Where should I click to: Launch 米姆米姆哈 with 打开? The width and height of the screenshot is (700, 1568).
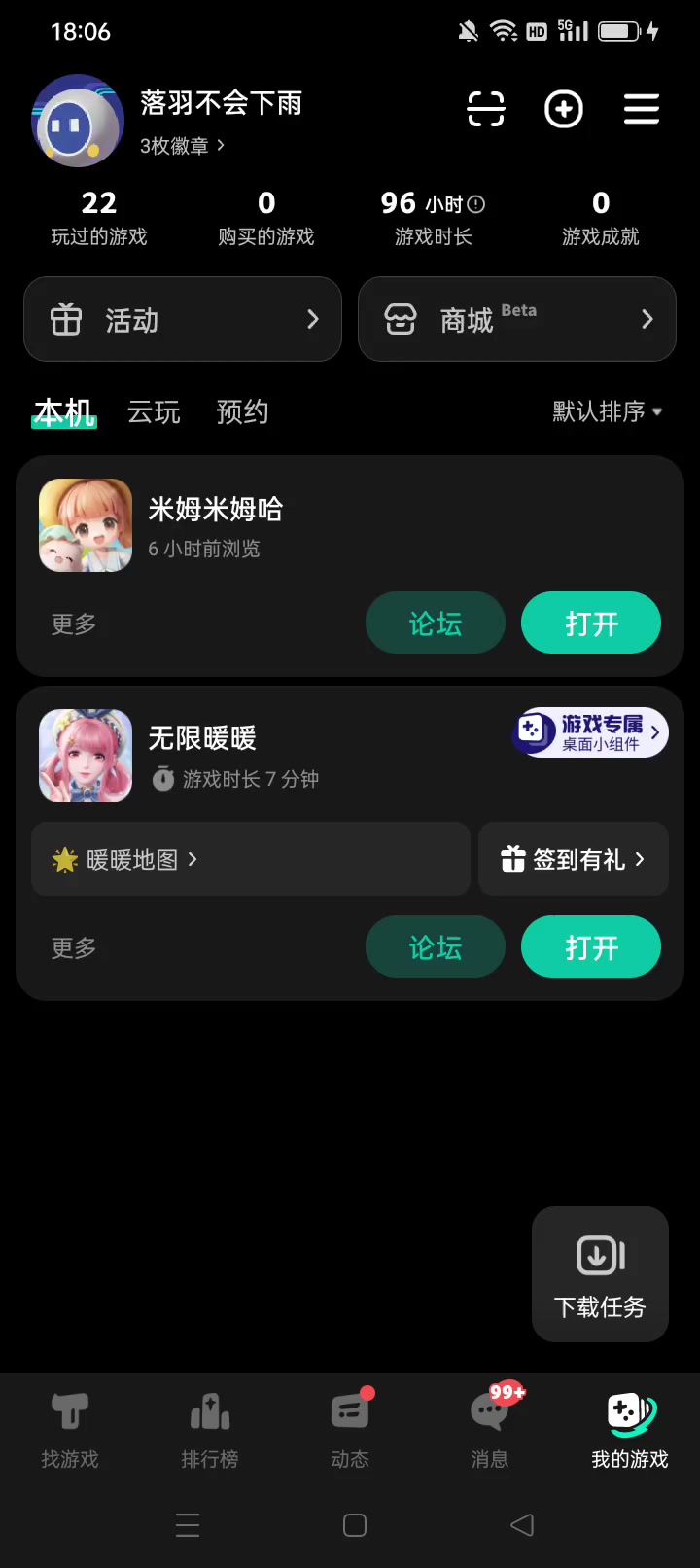(x=591, y=624)
